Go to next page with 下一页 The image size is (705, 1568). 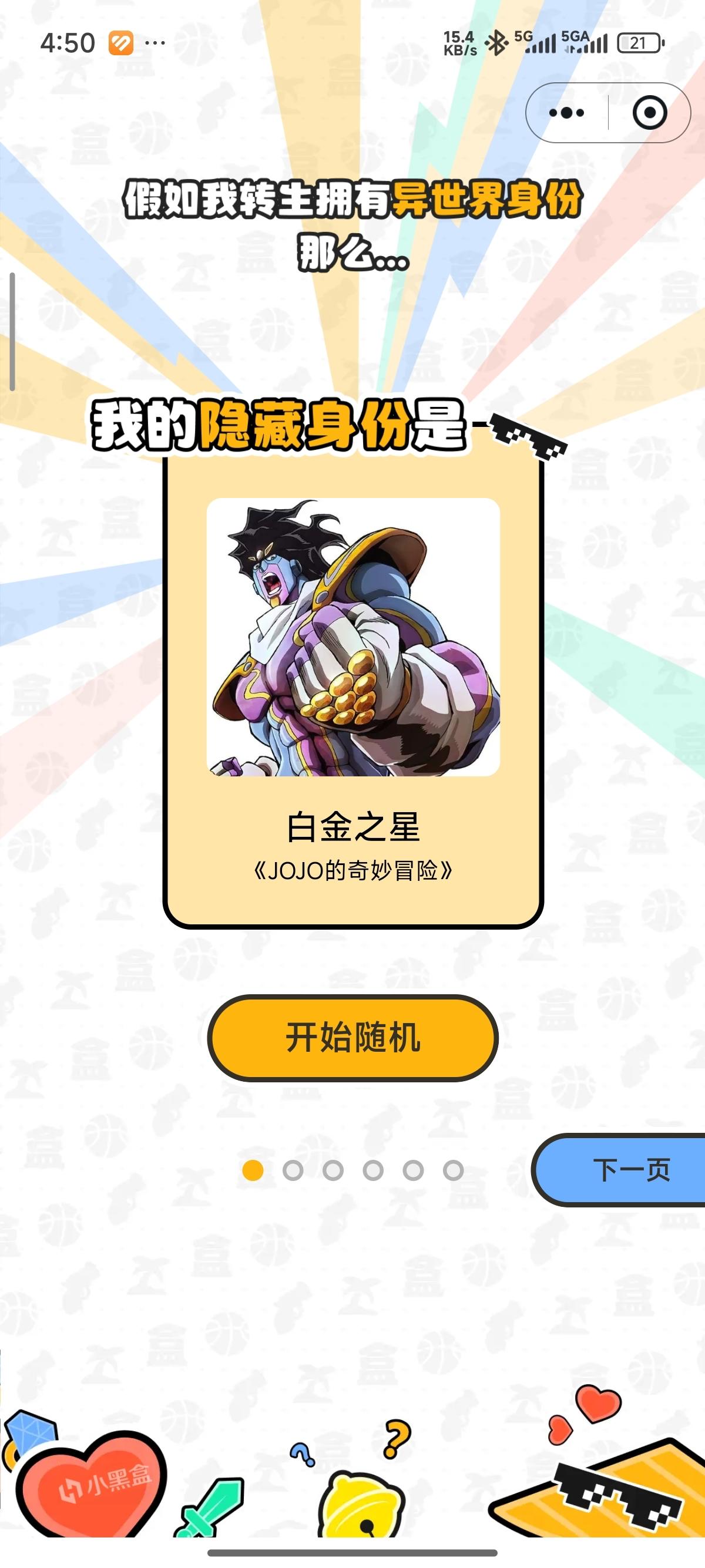630,1169
